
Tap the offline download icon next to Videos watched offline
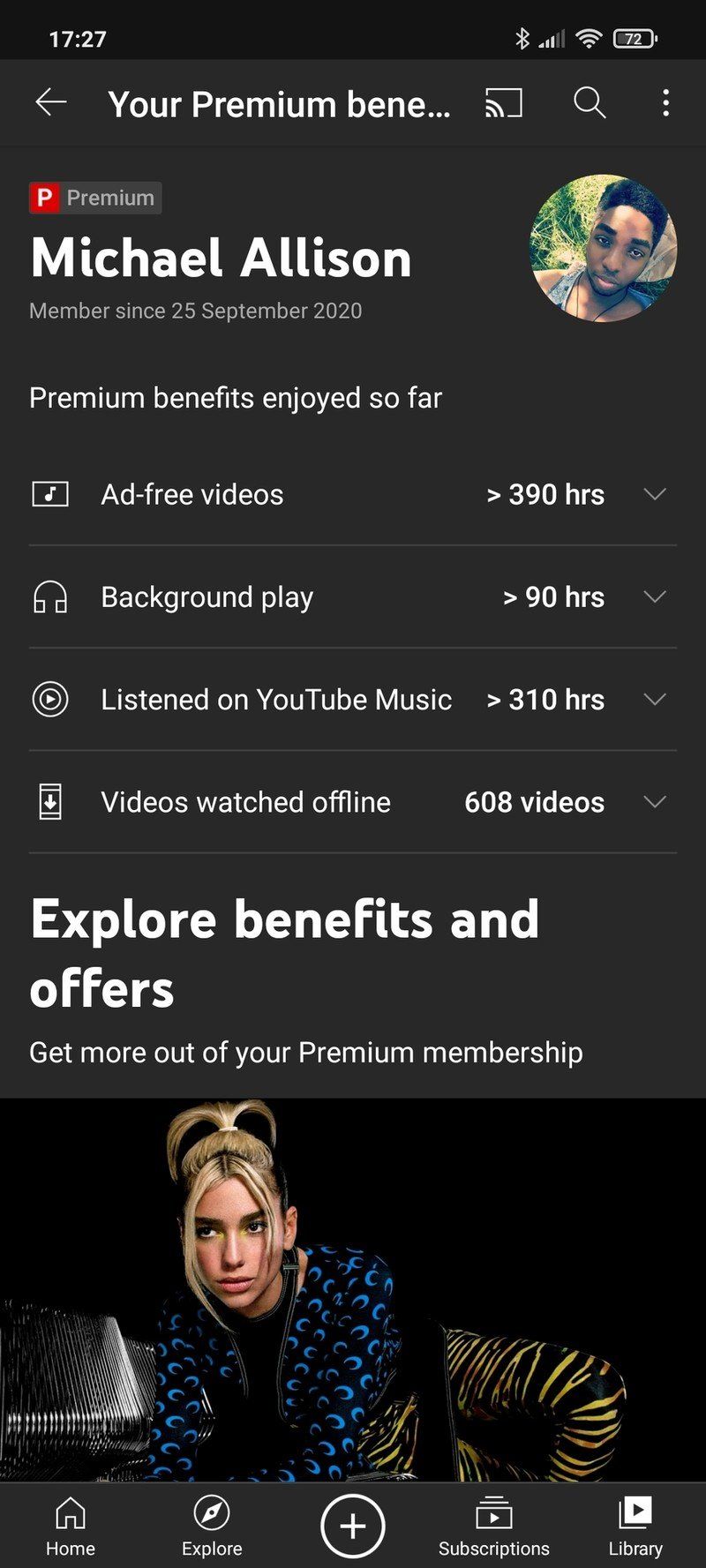51,801
